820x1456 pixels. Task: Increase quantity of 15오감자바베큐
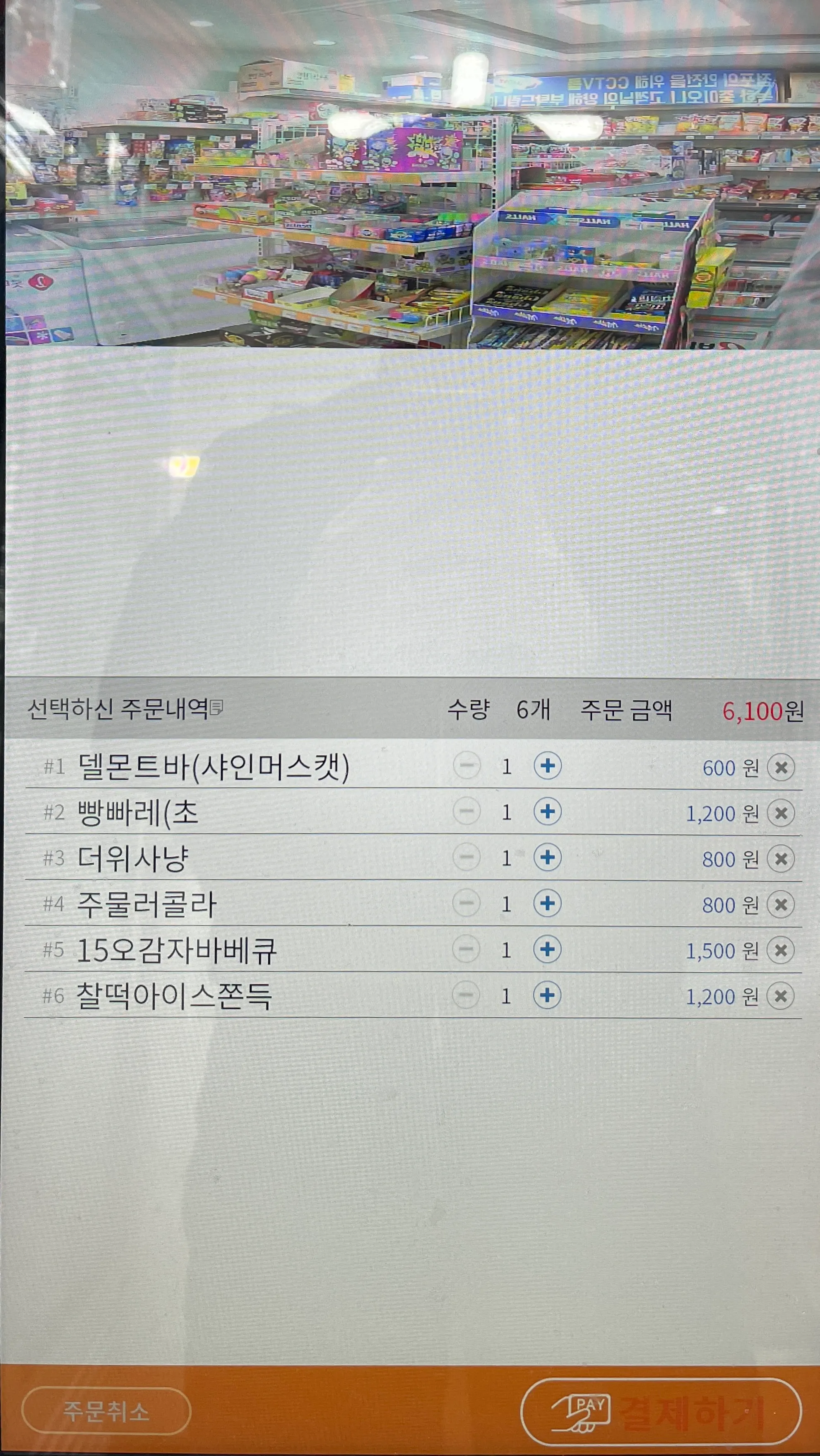(x=547, y=949)
